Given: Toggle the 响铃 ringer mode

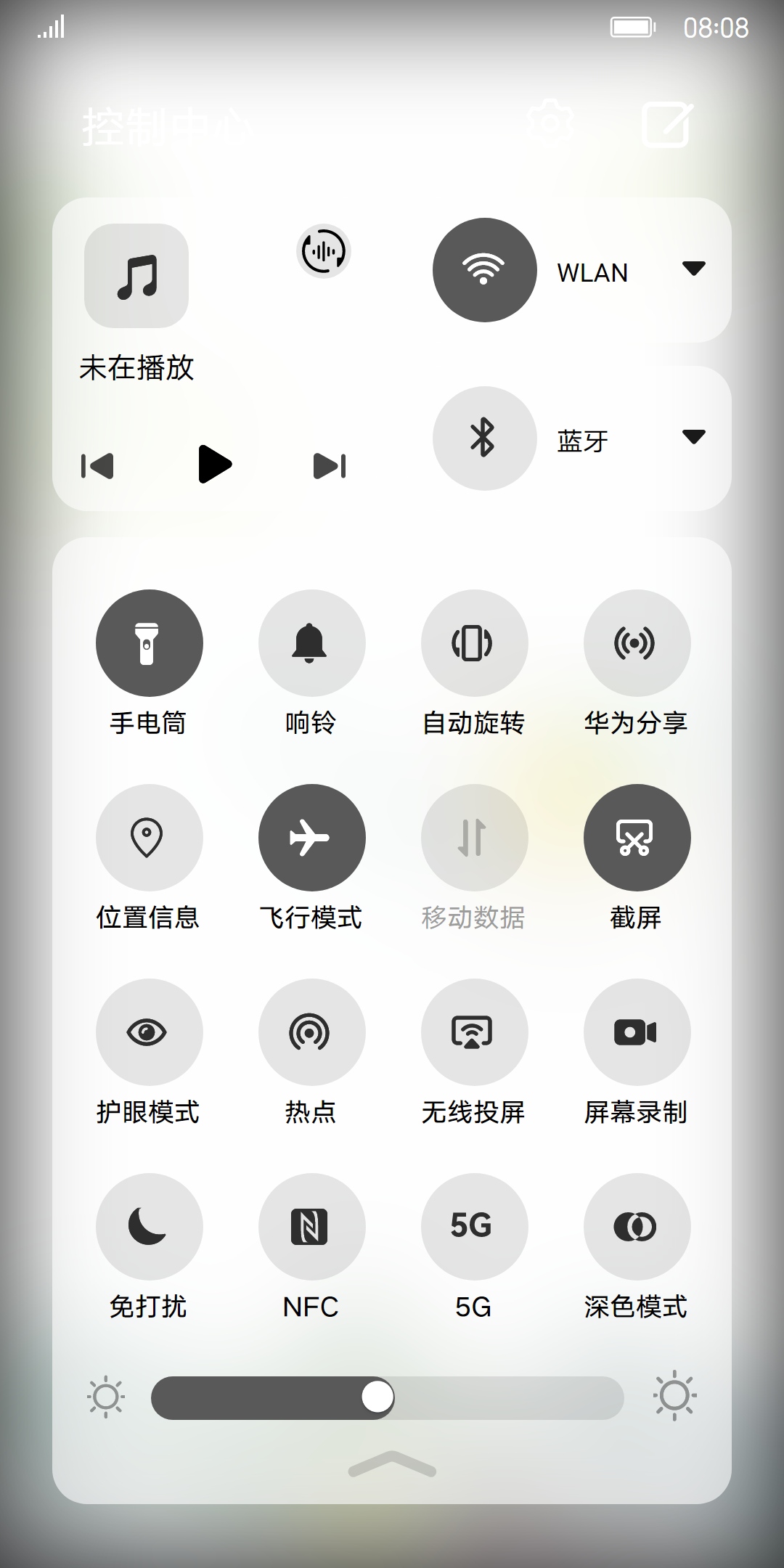Looking at the screenshot, I should 312,643.
